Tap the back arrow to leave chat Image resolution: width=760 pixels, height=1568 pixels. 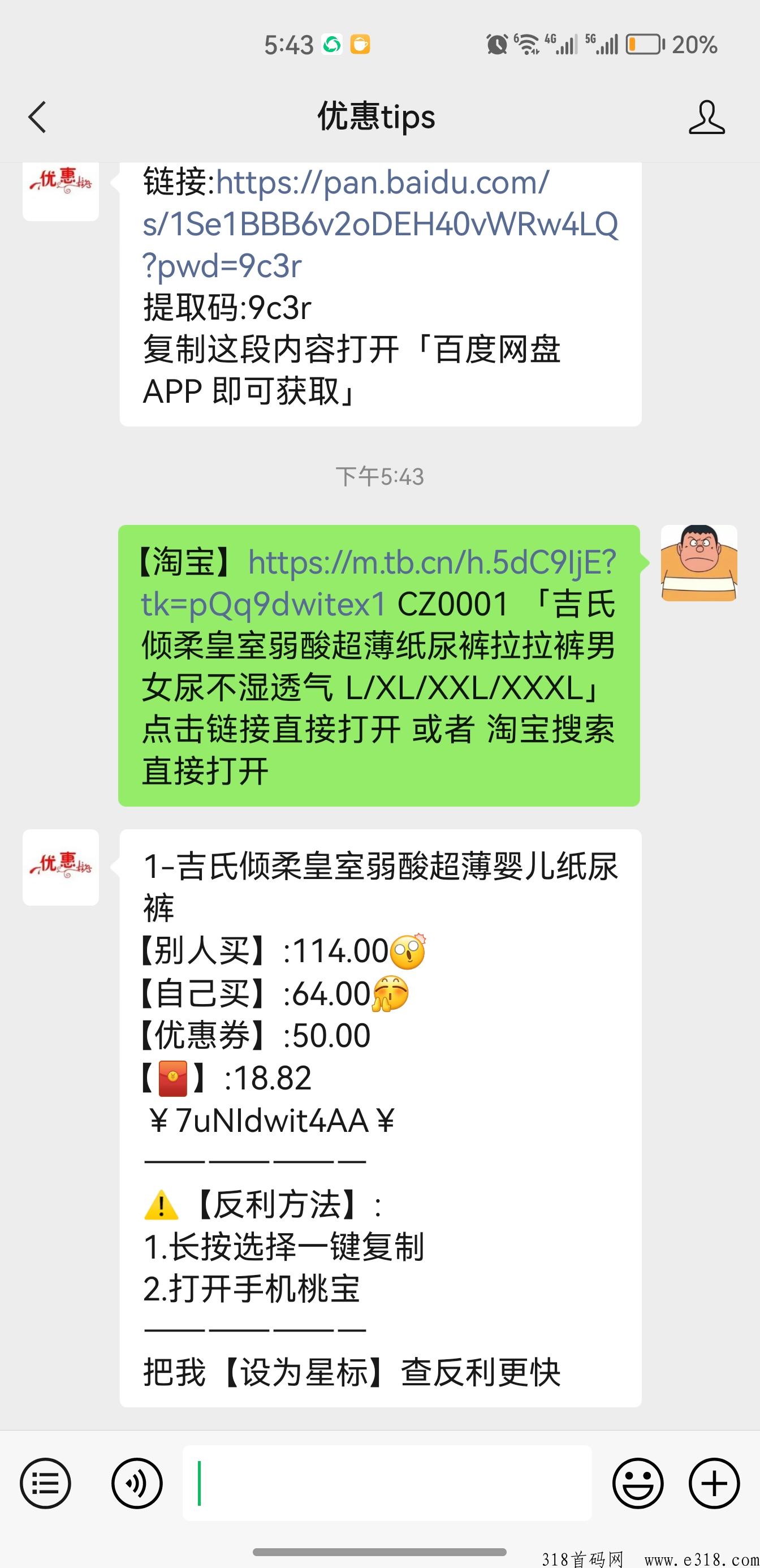[x=38, y=117]
